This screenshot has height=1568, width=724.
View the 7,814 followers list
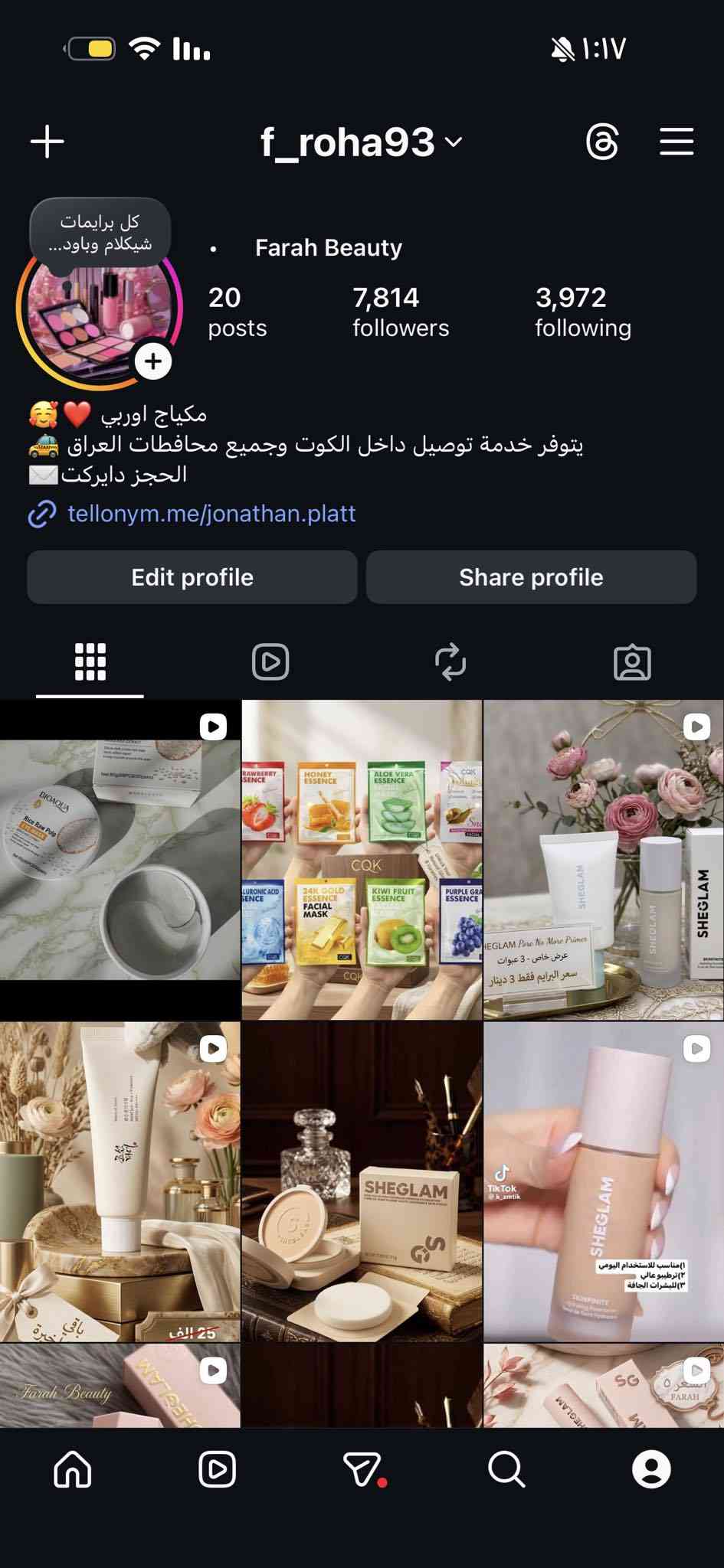click(x=400, y=312)
